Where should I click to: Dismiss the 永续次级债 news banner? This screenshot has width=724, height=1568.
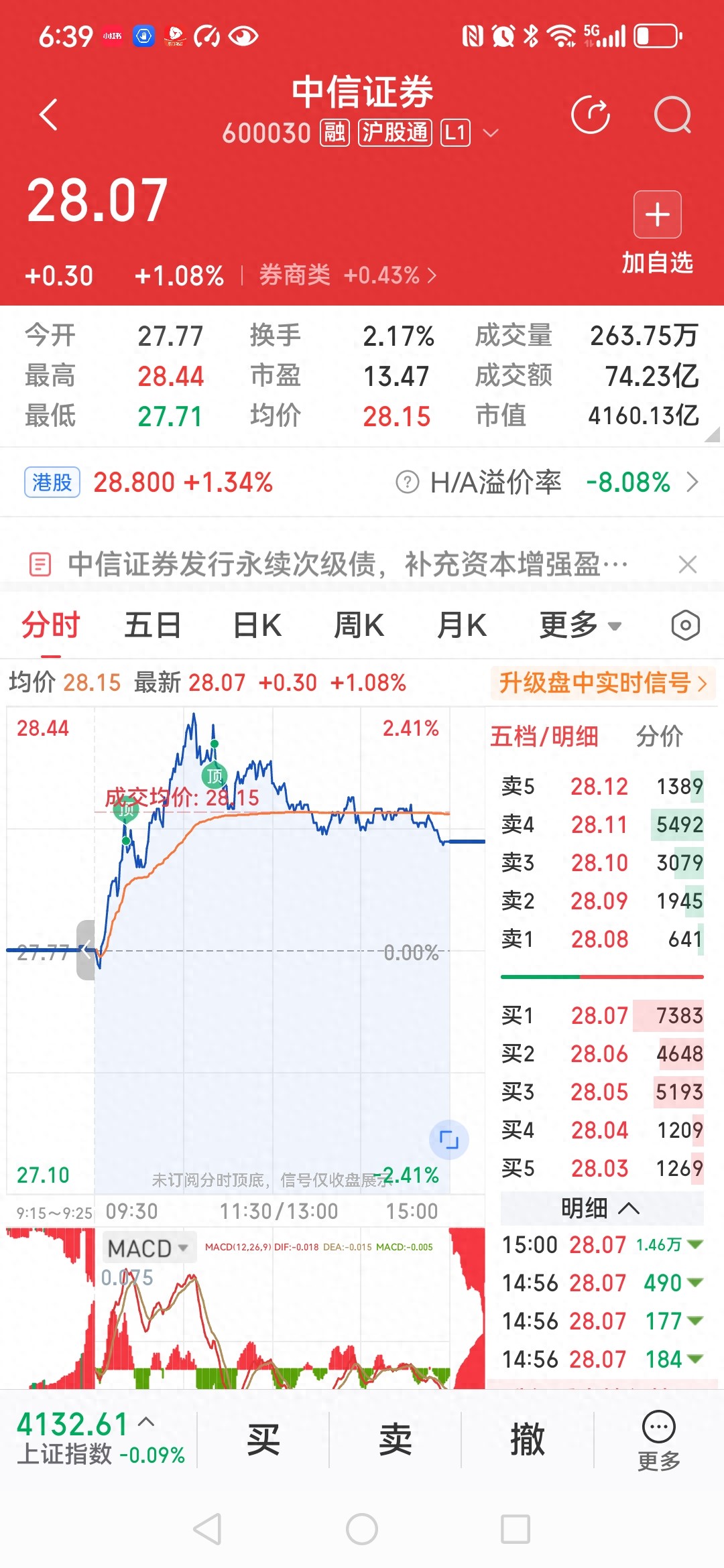click(x=688, y=565)
